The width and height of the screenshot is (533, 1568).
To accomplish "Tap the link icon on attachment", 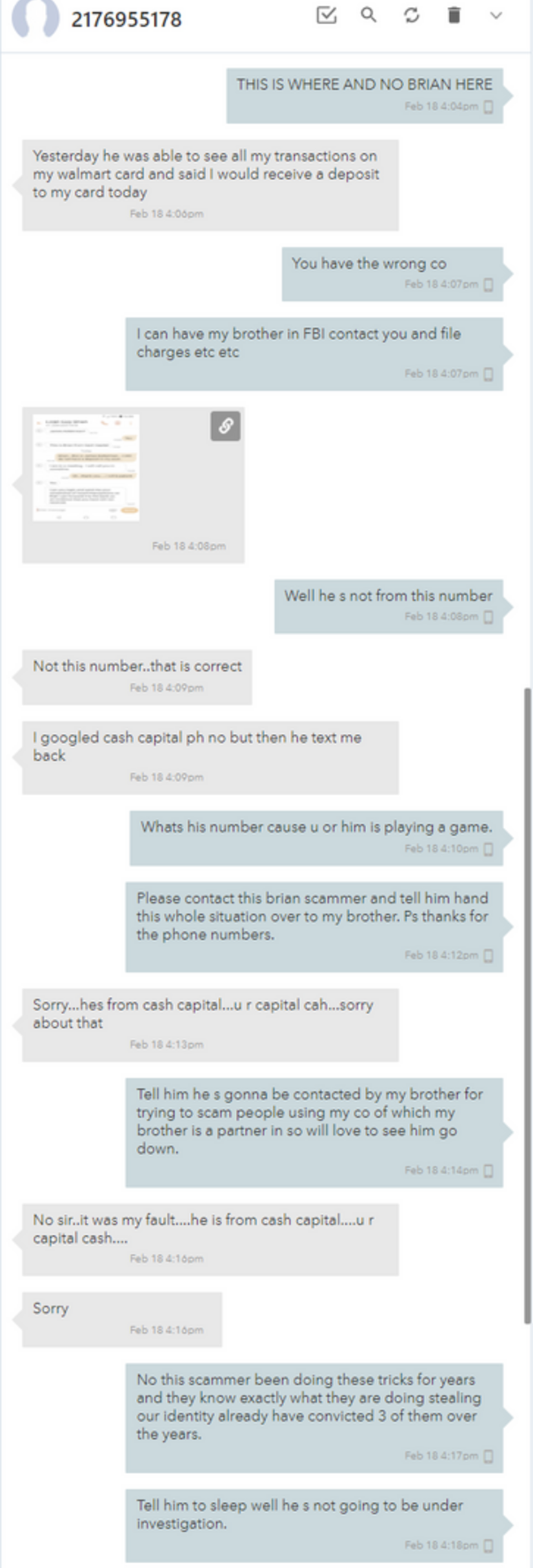I will (x=225, y=426).
